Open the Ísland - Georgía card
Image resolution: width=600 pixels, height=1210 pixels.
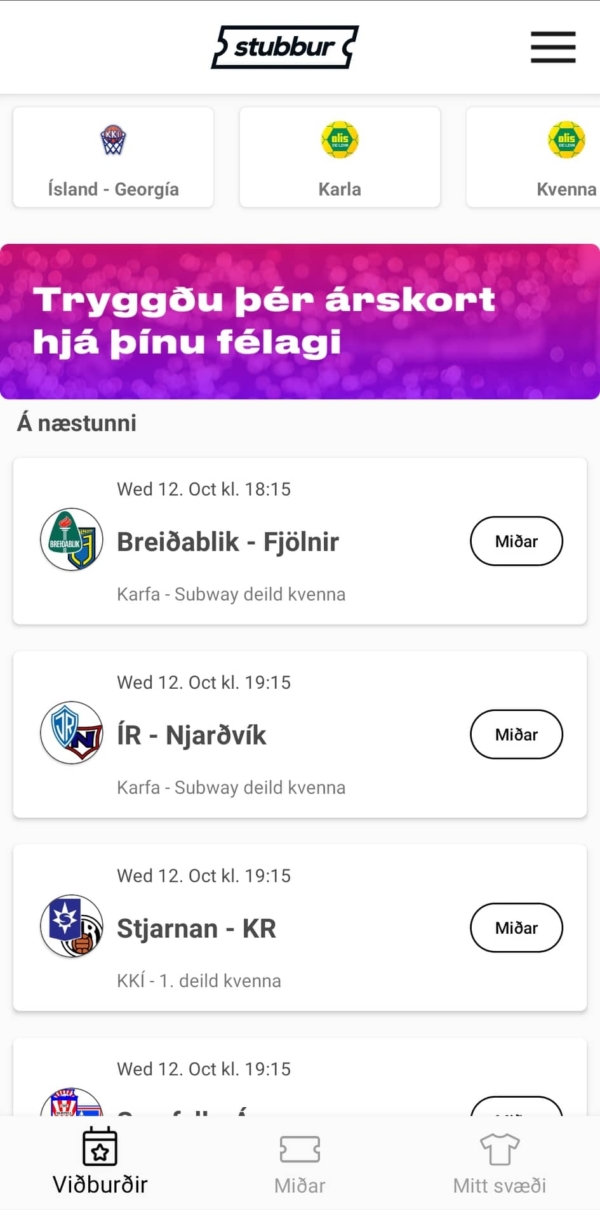pos(113,157)
